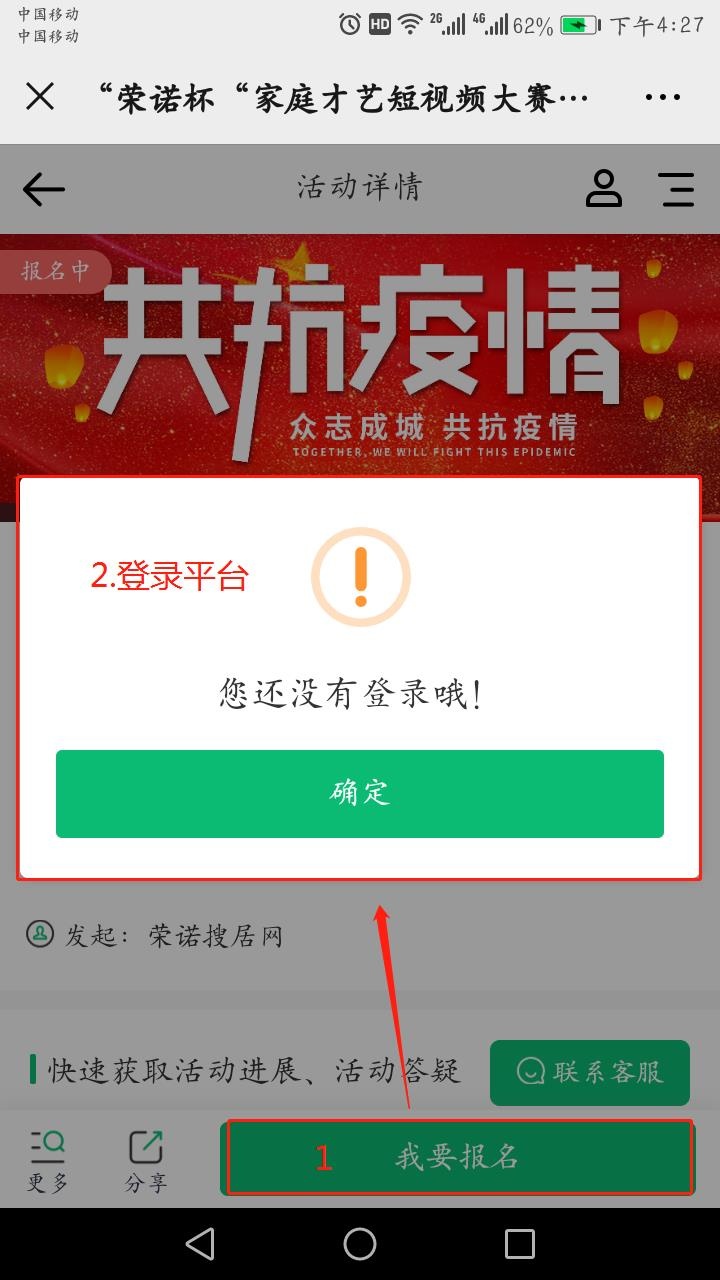Close the webview with the X icon

[40, 97]
